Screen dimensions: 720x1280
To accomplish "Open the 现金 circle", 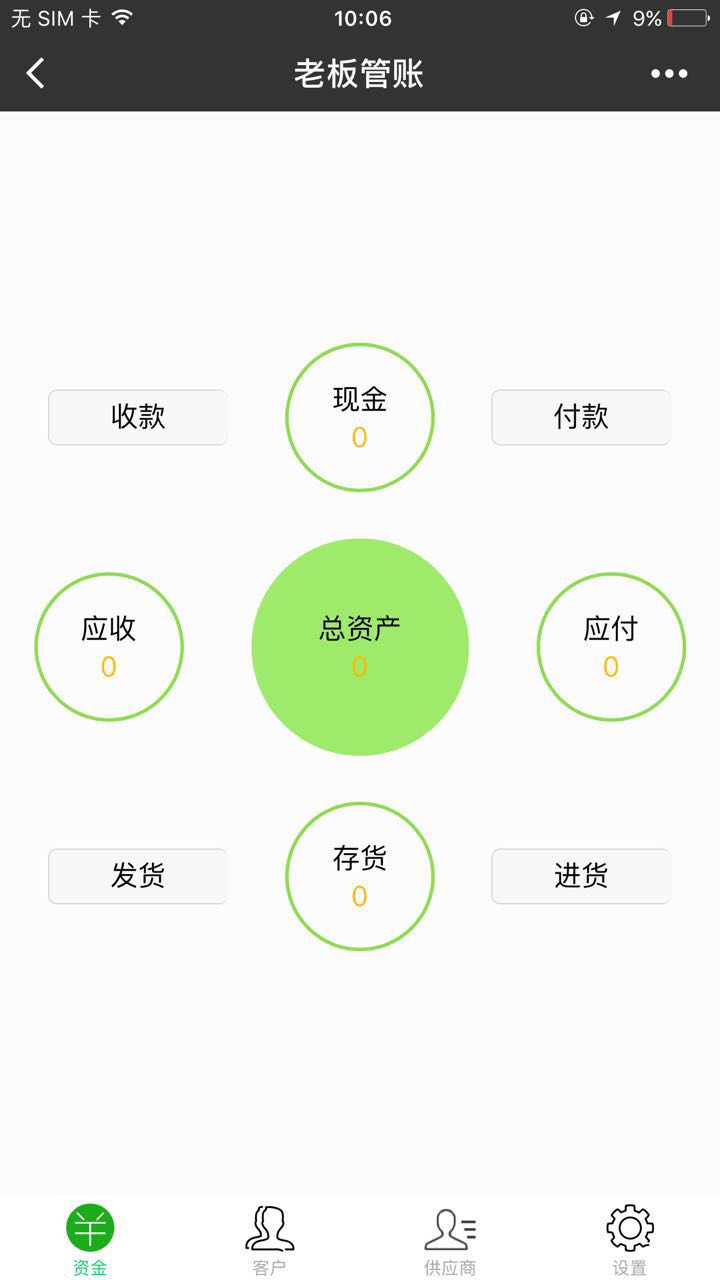I will pyautogui.click(x=360, y=417).
